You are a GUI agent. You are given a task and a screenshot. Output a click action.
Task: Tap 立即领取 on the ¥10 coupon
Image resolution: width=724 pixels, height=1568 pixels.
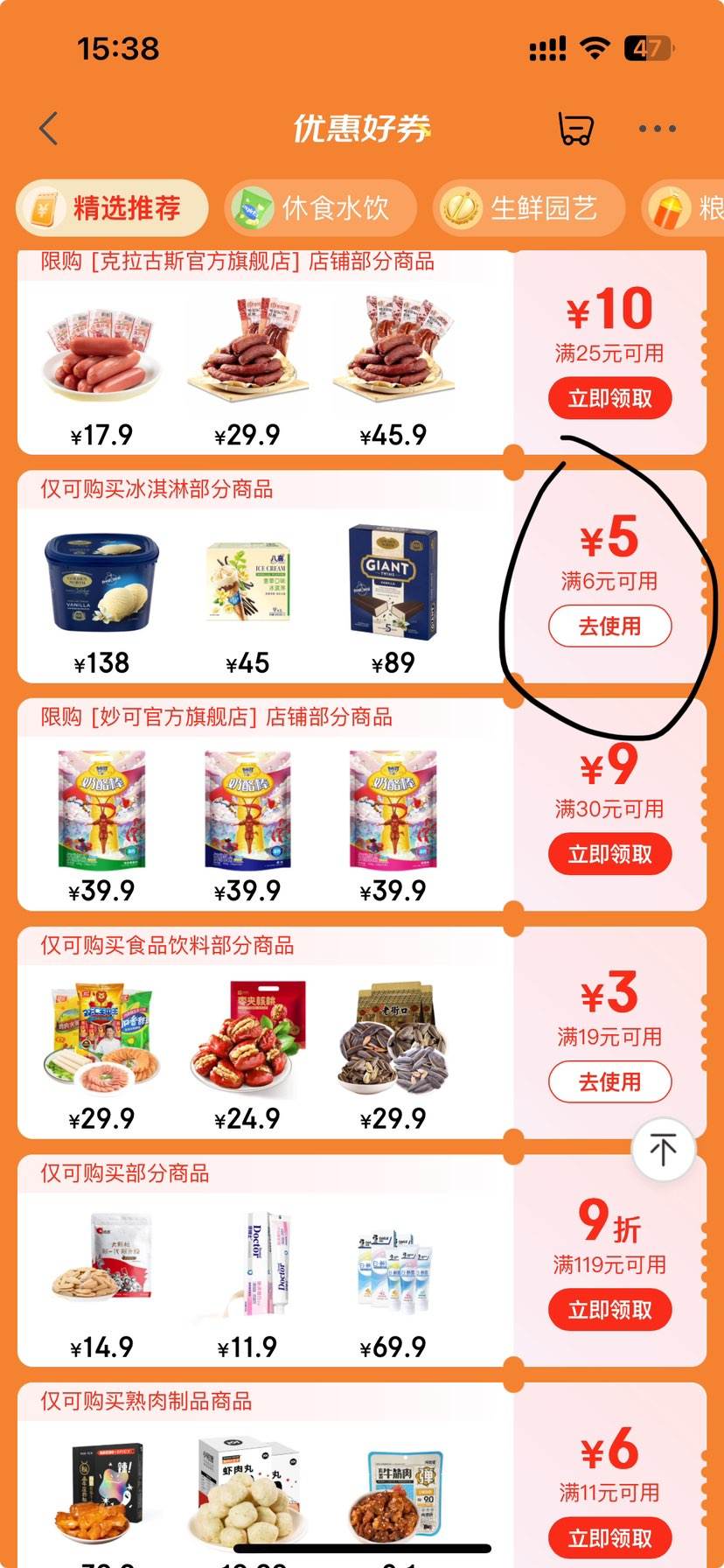[x=609, y=398]
